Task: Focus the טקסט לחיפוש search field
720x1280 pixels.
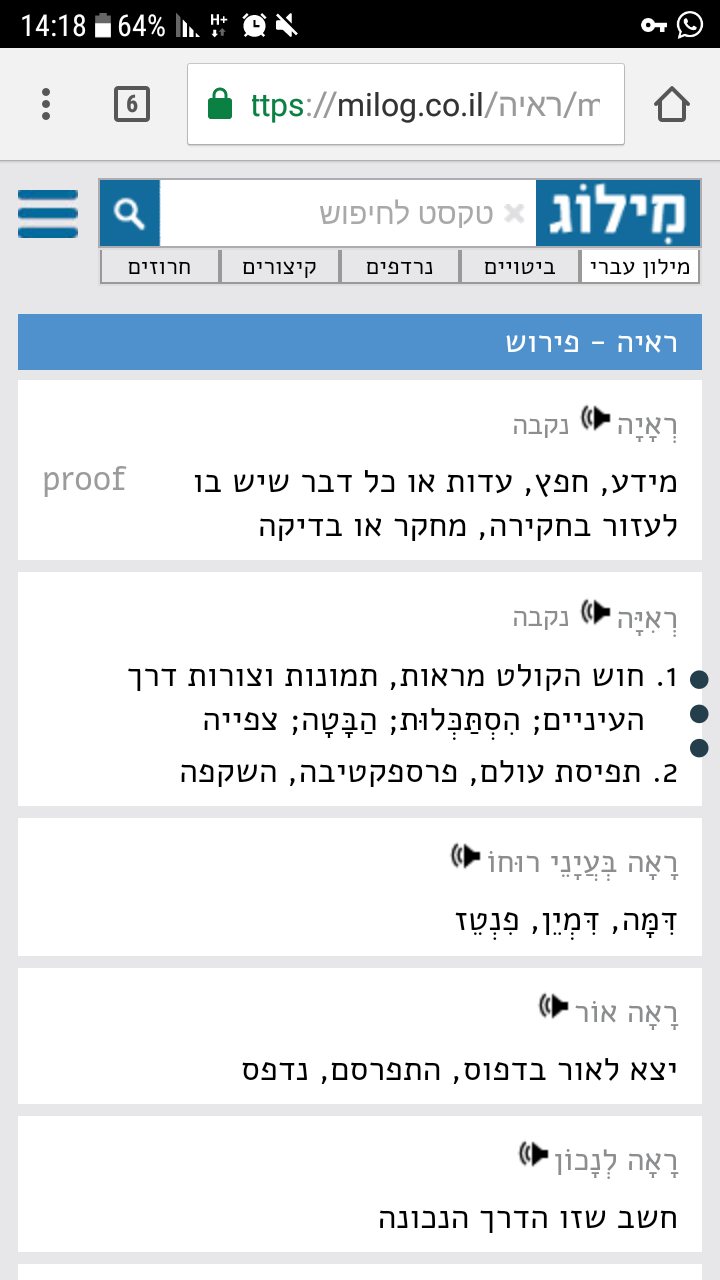Action: [x=400, y=213]
